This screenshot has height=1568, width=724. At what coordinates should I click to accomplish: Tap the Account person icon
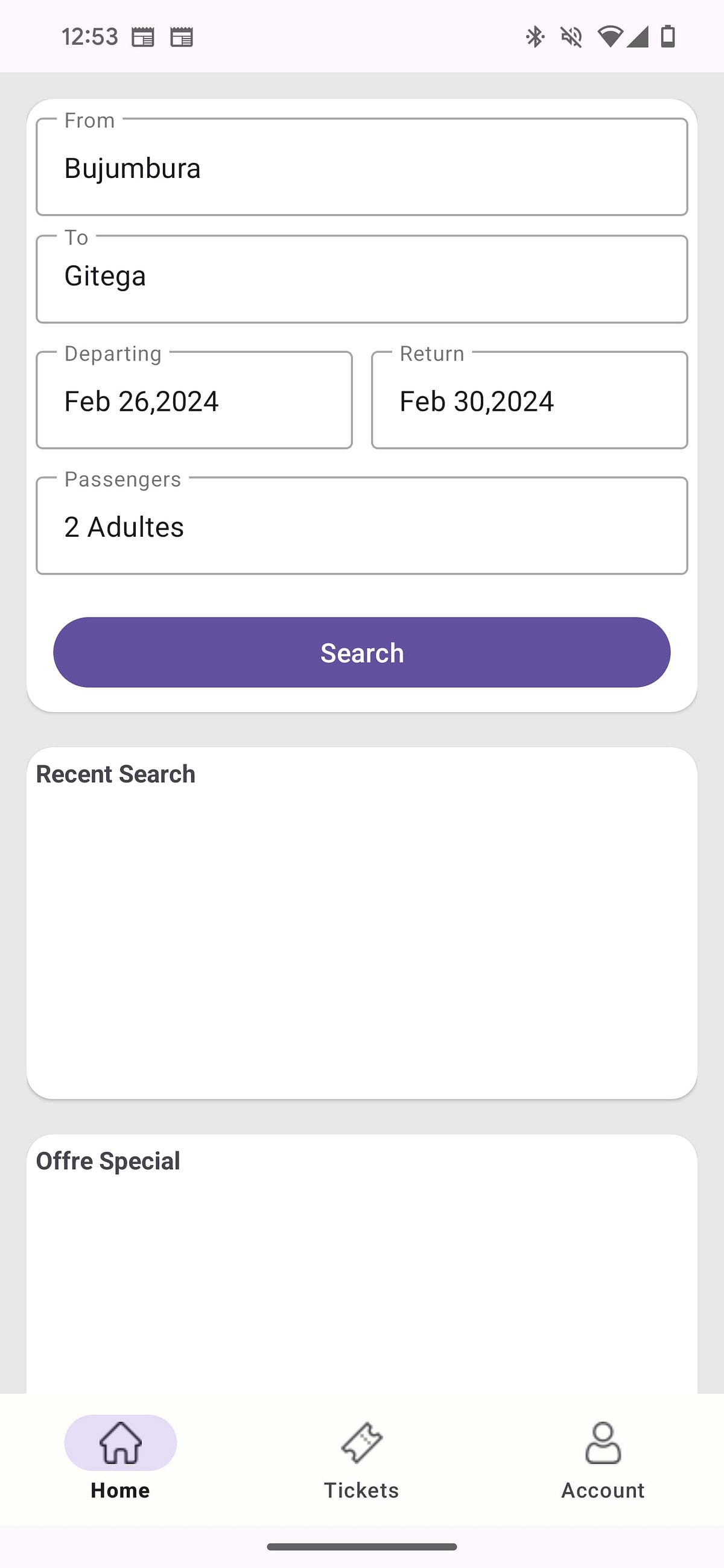pos(602,1441)
